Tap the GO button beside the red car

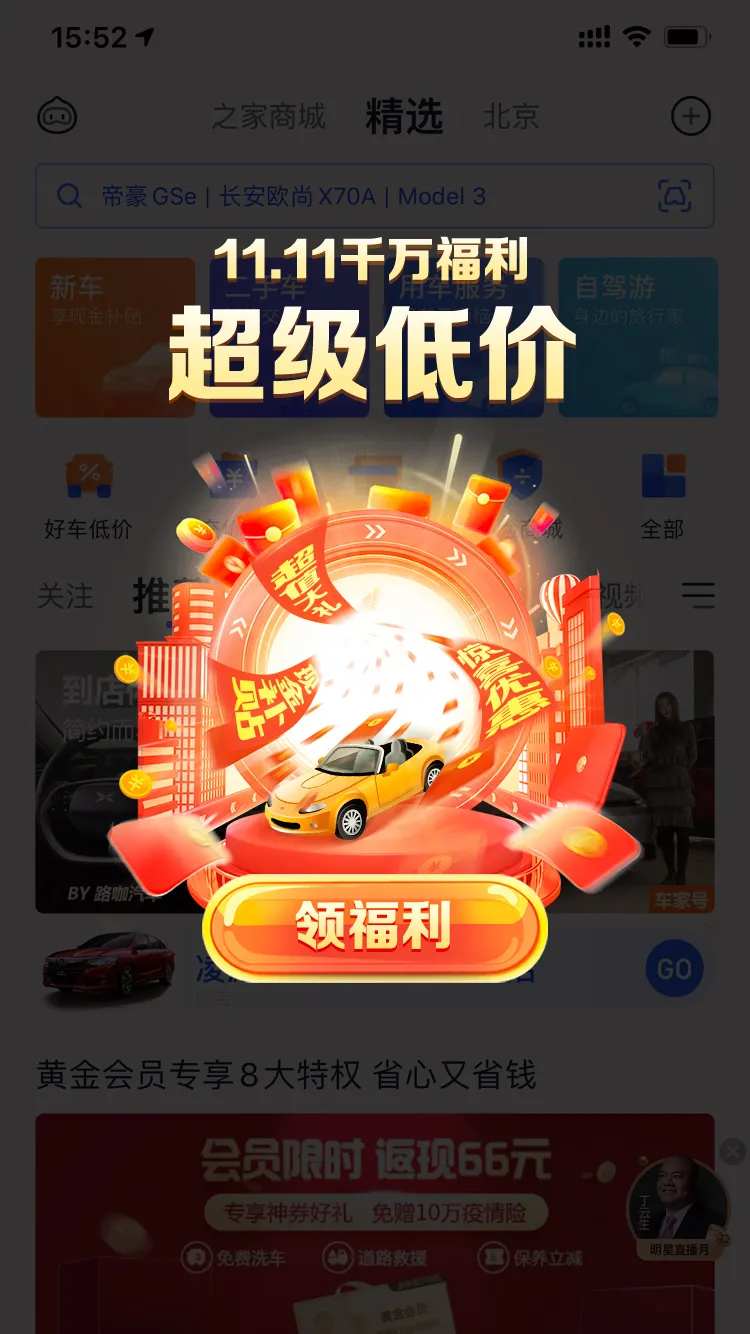click(674, 968)
